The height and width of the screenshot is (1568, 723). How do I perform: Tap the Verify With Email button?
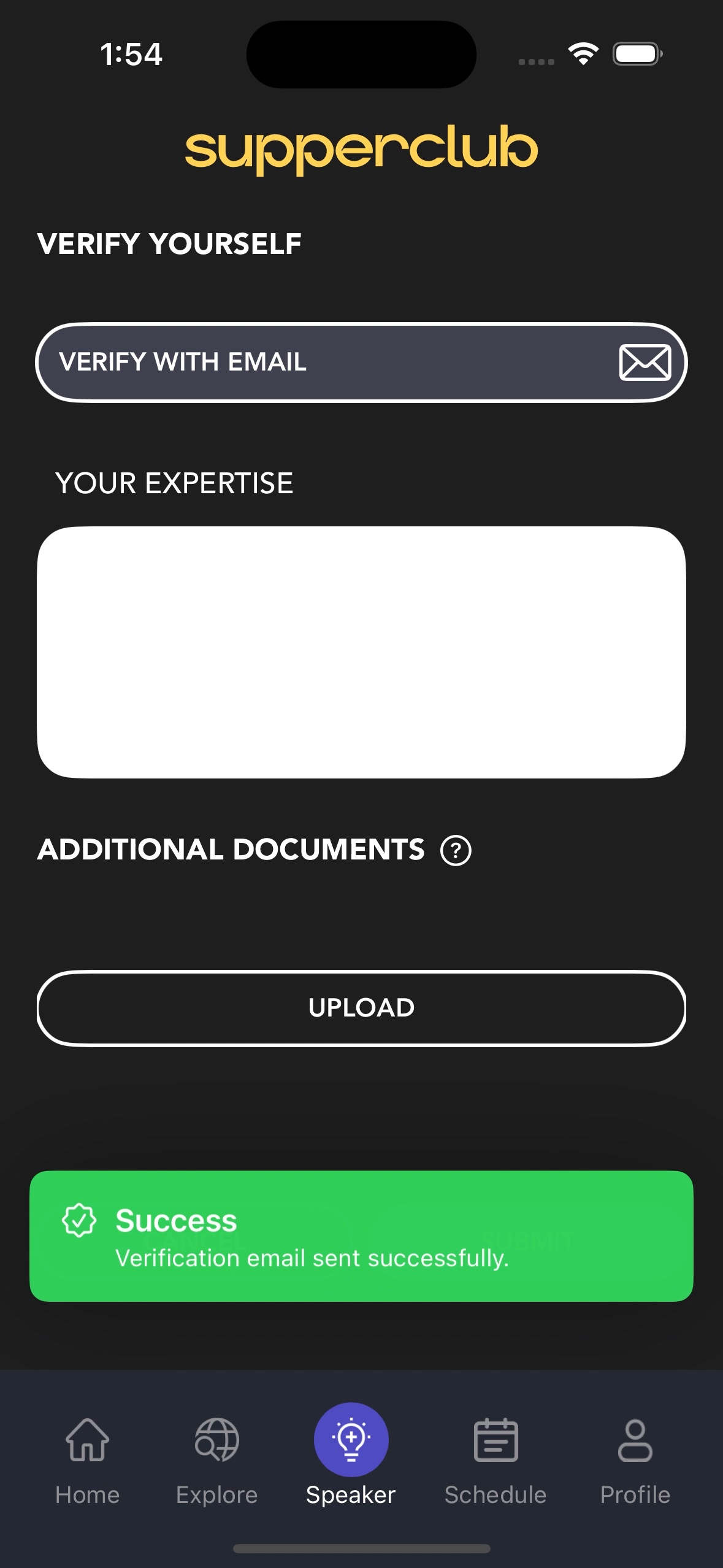361,362
